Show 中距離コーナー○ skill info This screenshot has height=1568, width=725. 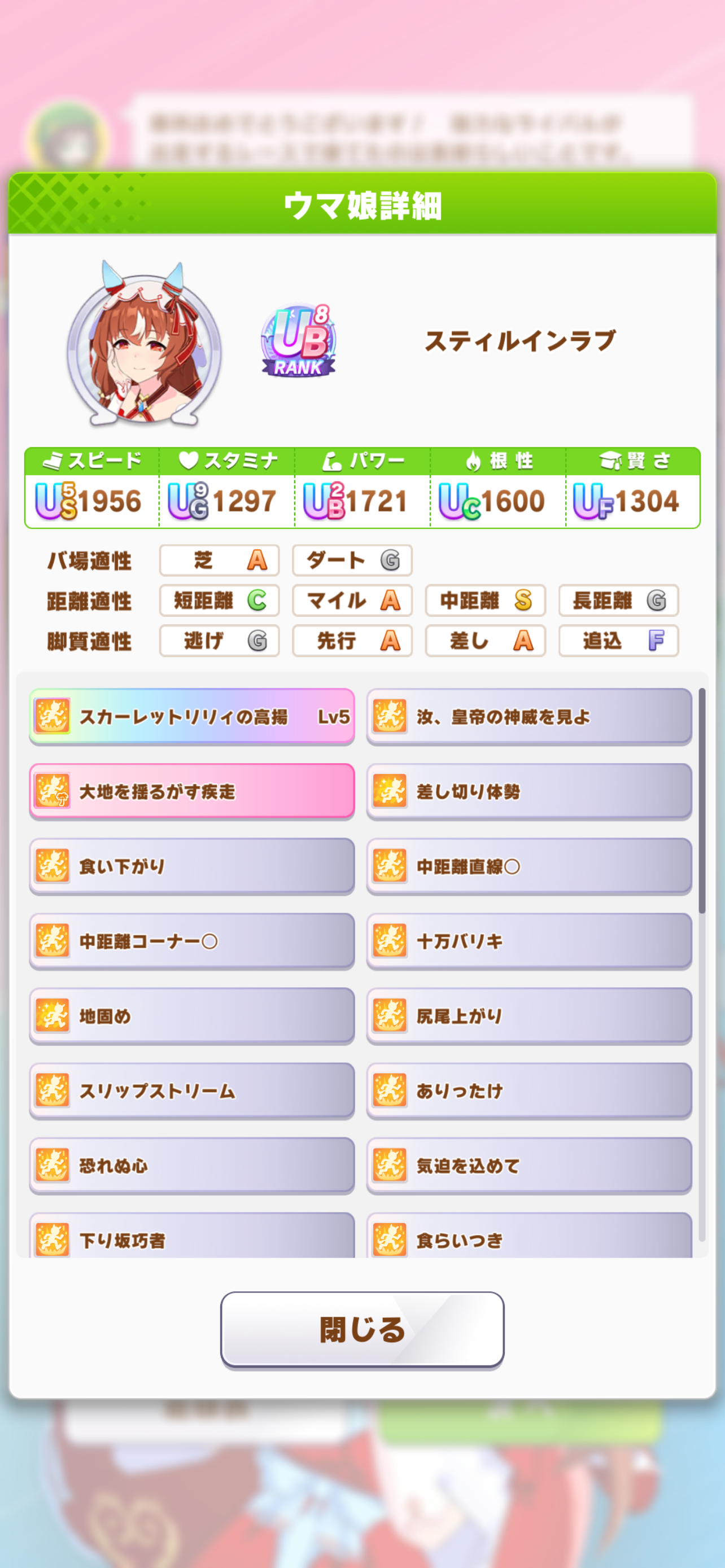(192, 941)
